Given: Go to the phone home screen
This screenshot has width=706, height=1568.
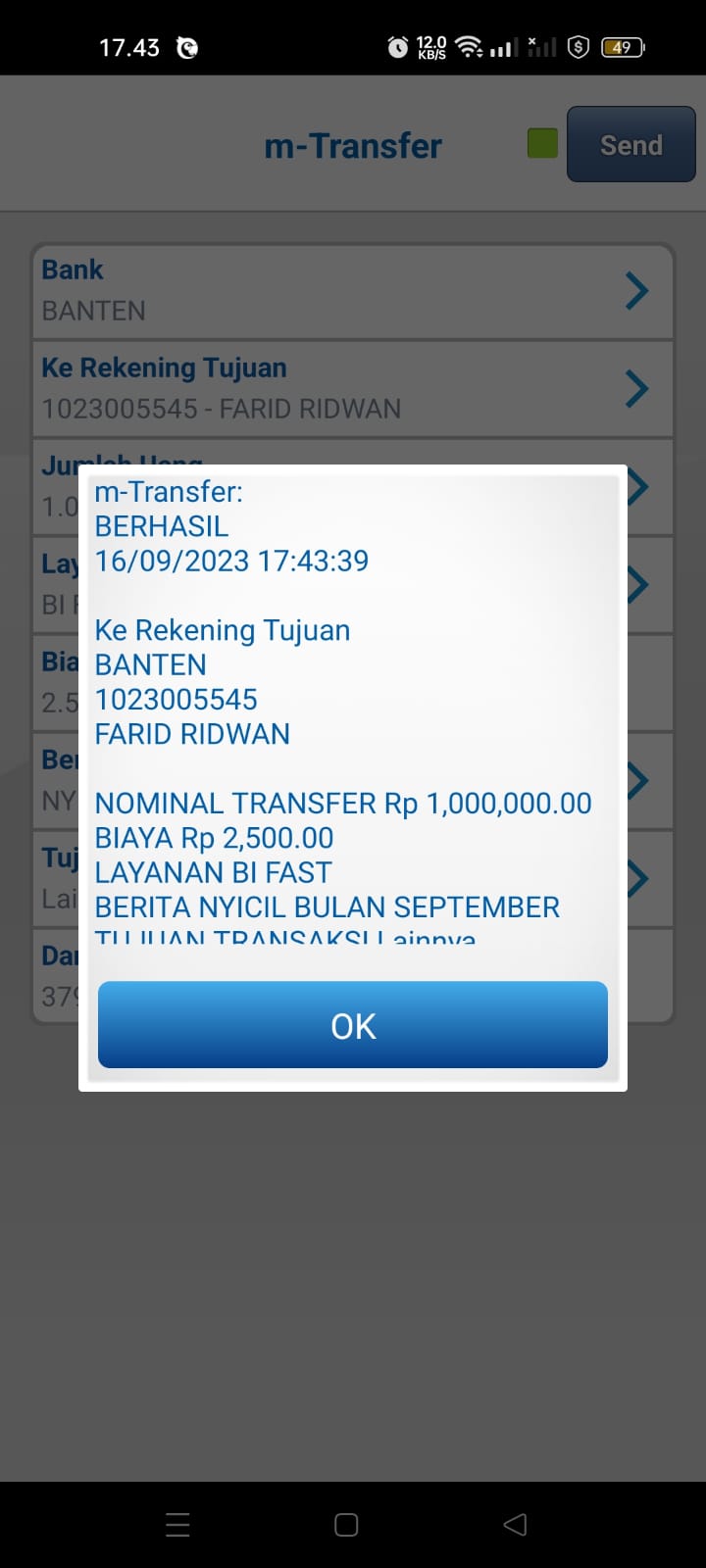Looking at the screenshot, I should 346,1524.
